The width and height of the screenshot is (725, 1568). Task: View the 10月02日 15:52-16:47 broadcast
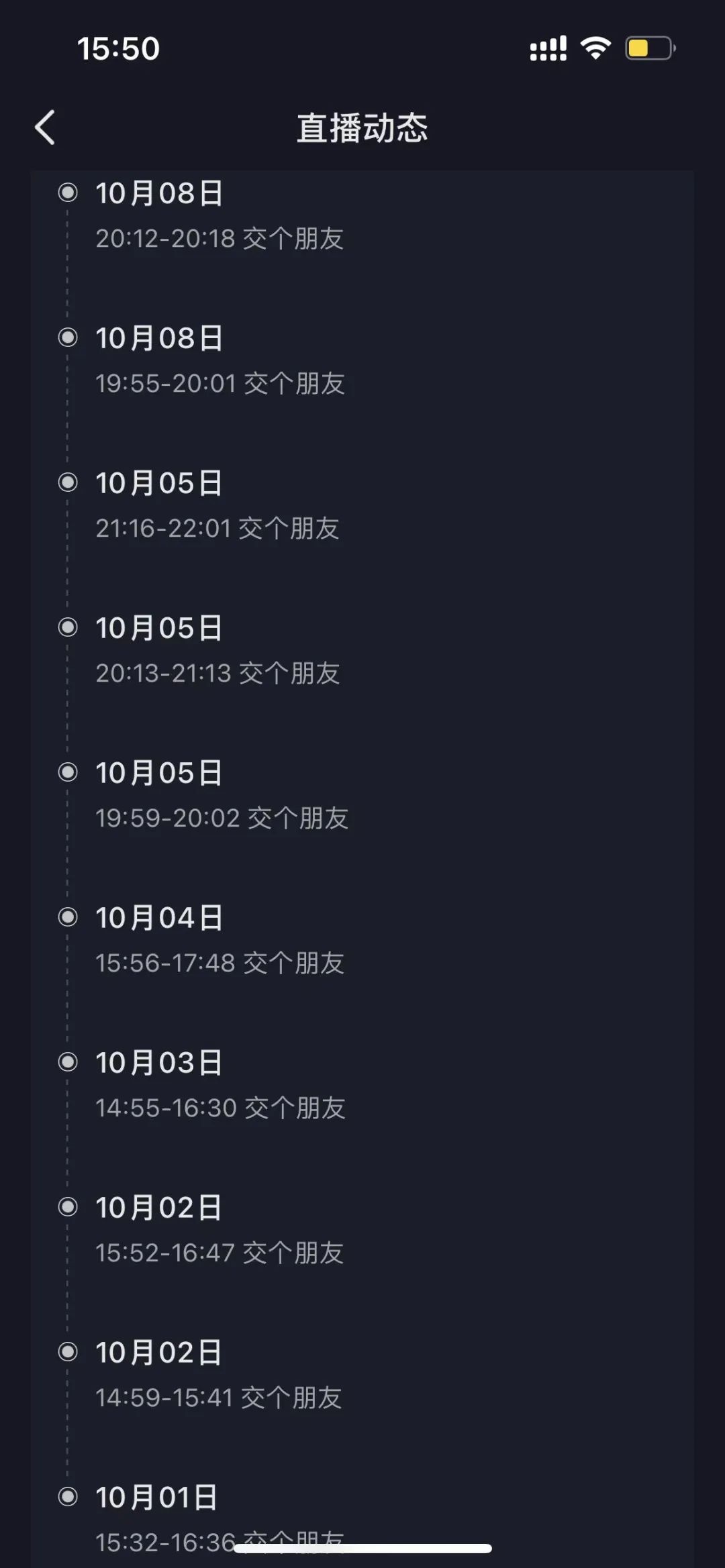pyautogui.click(x=362, y=1231)
